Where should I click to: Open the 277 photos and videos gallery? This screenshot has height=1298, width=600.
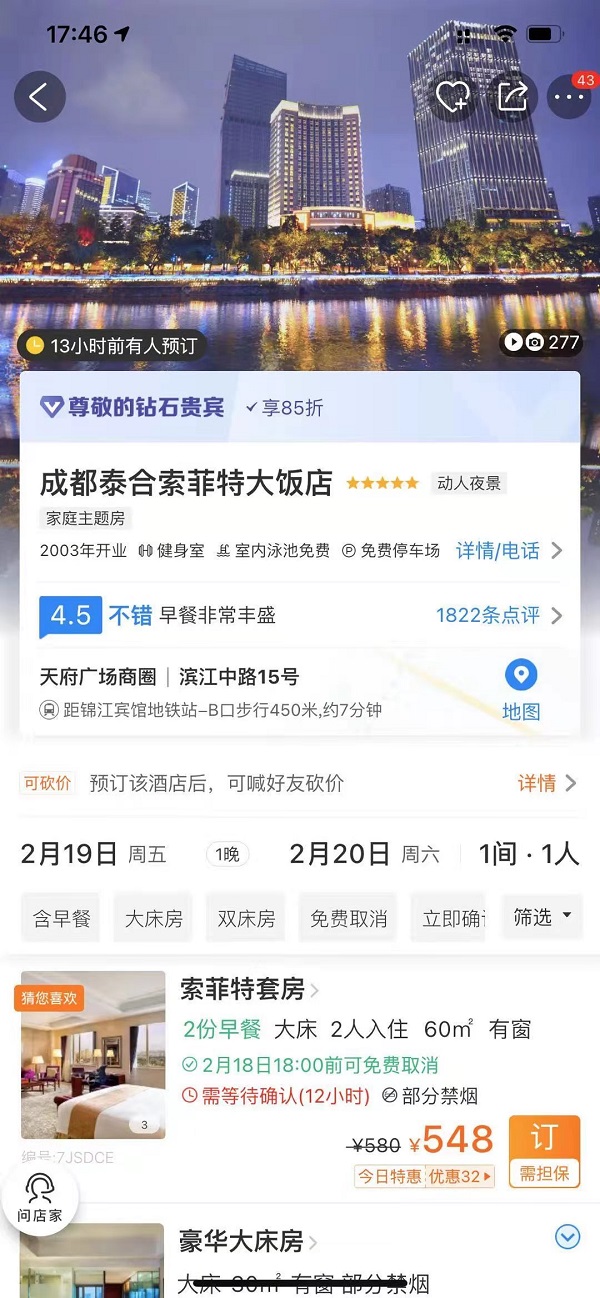(541, 342)
